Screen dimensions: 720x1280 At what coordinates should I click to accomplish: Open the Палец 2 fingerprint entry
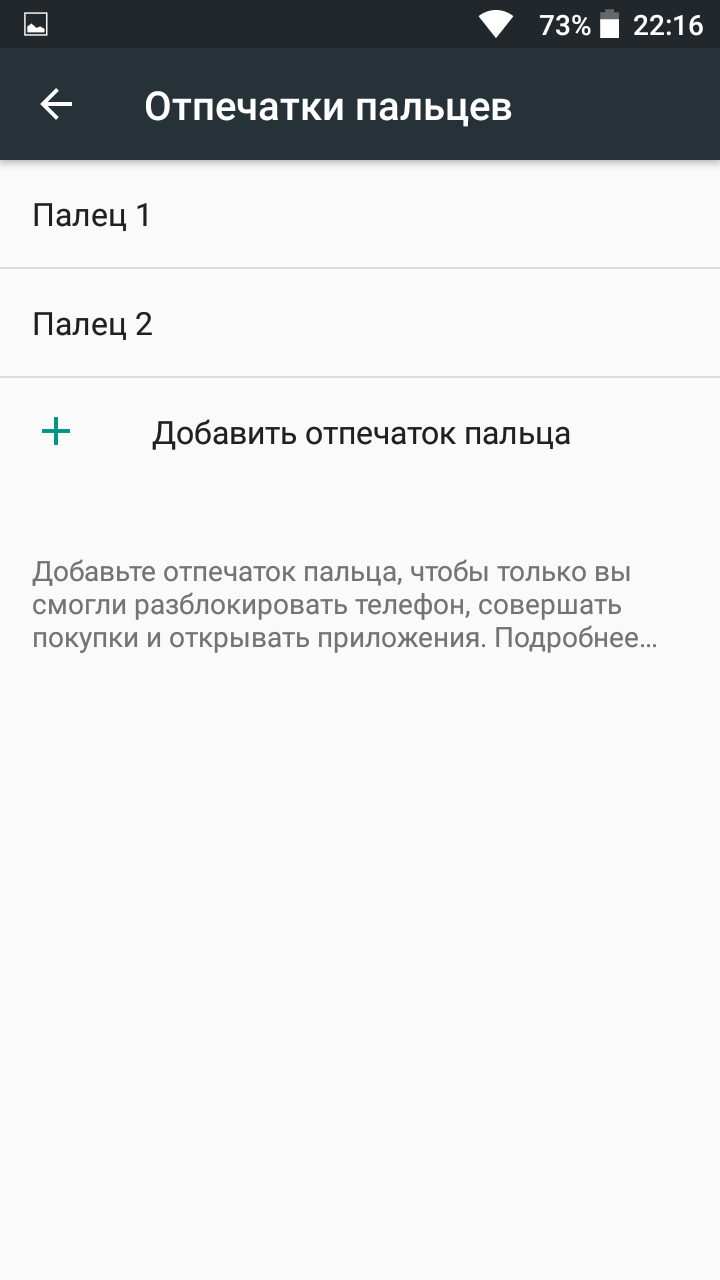360,323
